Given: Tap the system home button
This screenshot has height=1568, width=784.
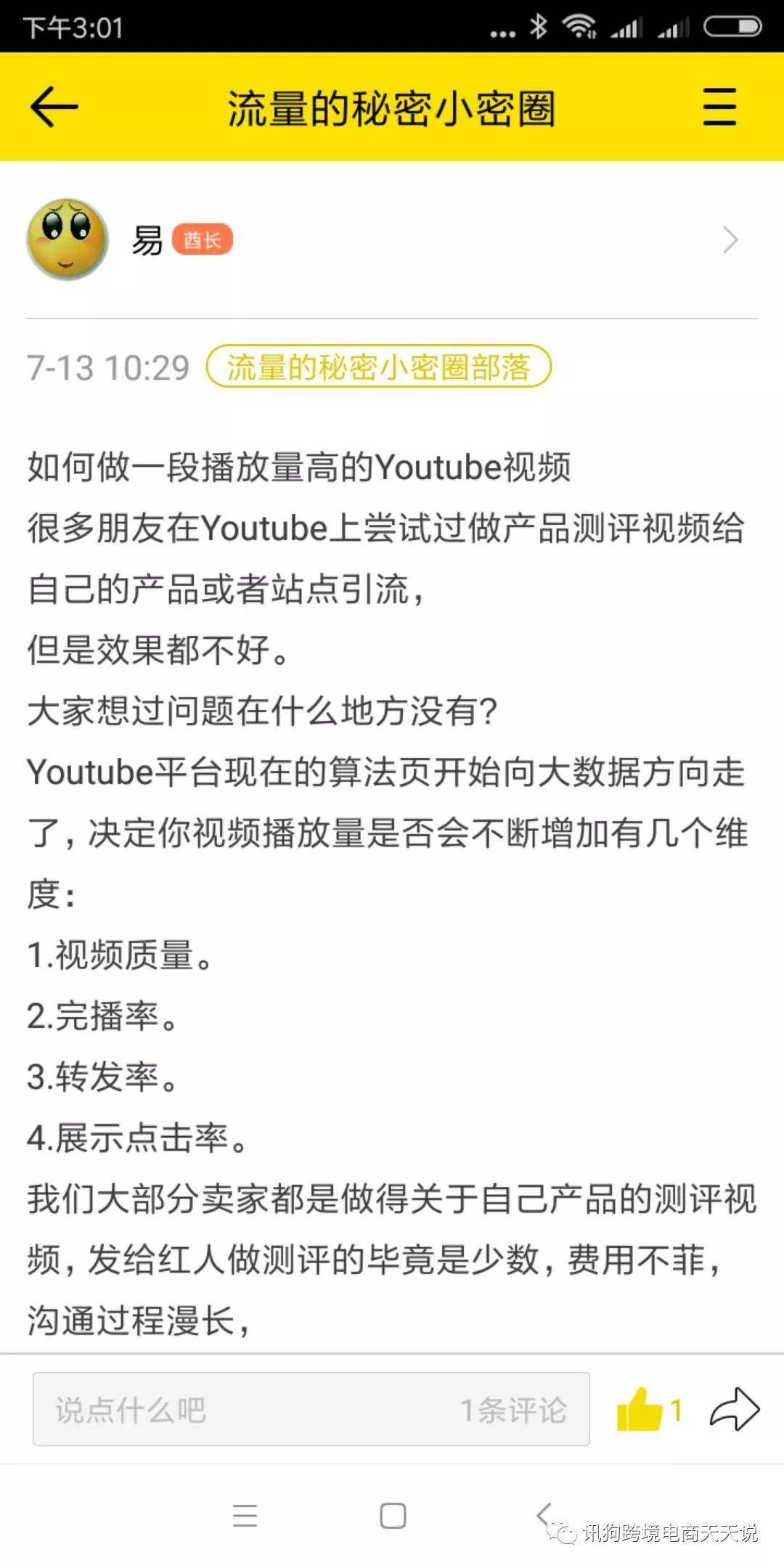Looking at the screenshot, I should point(393,1516).
